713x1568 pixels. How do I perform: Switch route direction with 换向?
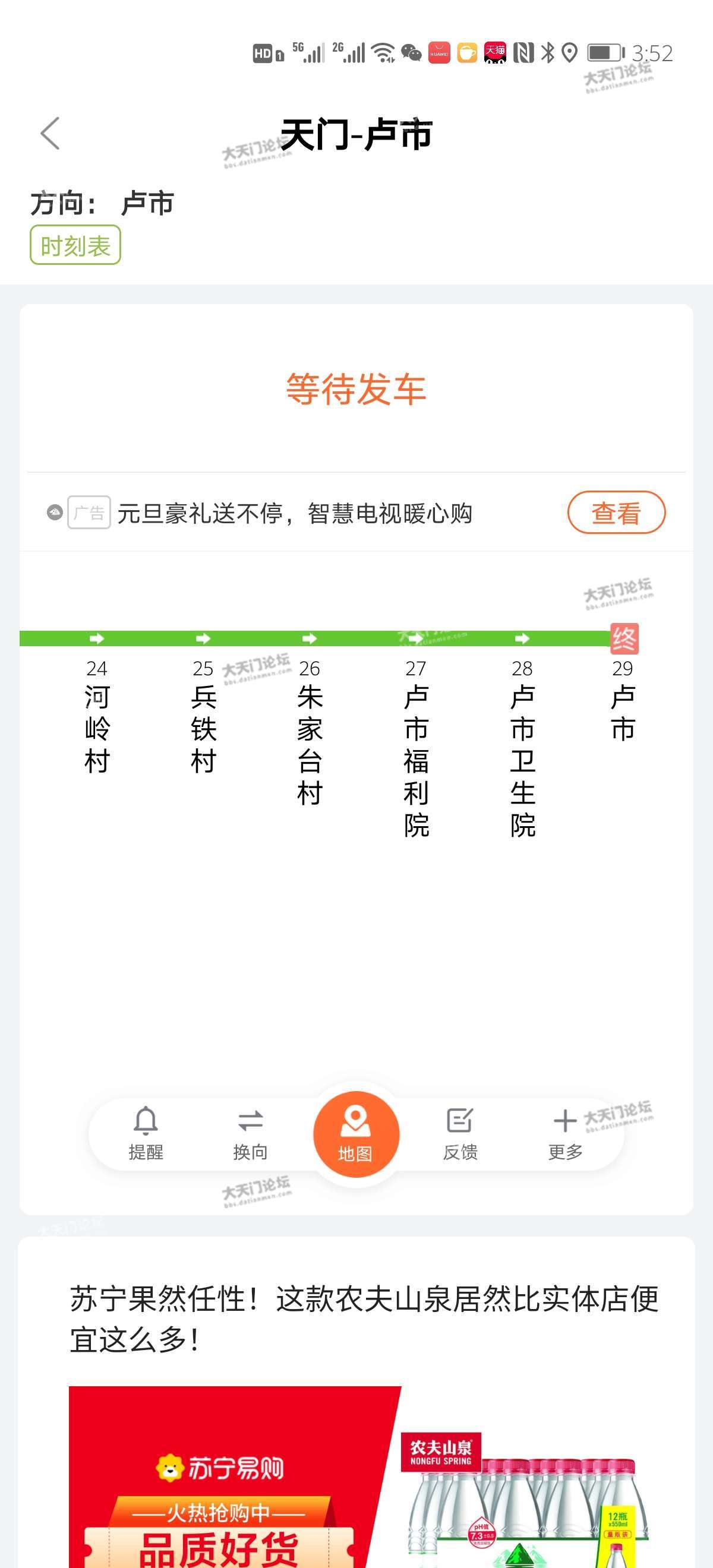coord(250,1133)
